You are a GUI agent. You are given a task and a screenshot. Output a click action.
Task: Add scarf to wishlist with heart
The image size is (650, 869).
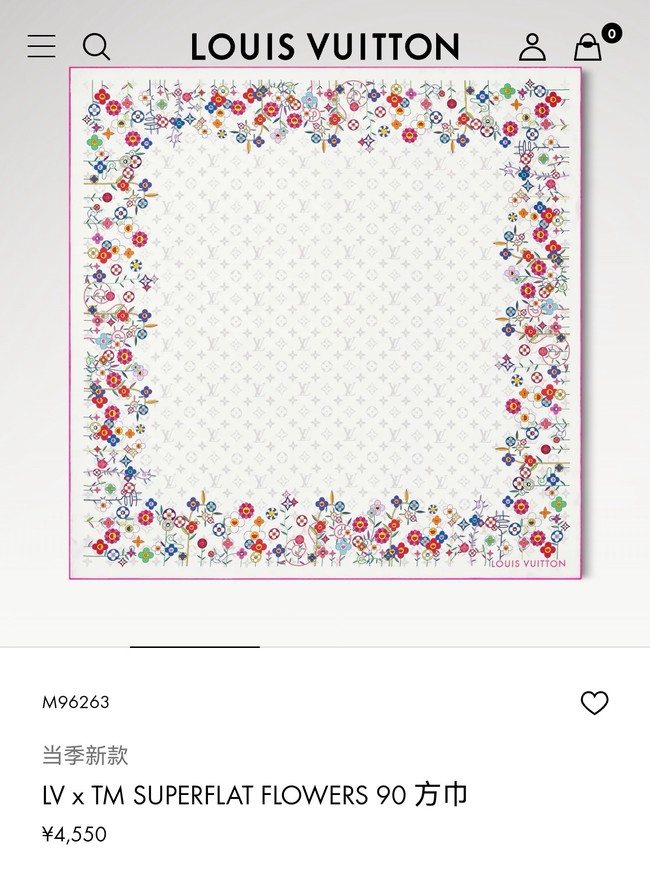(594, 703)
